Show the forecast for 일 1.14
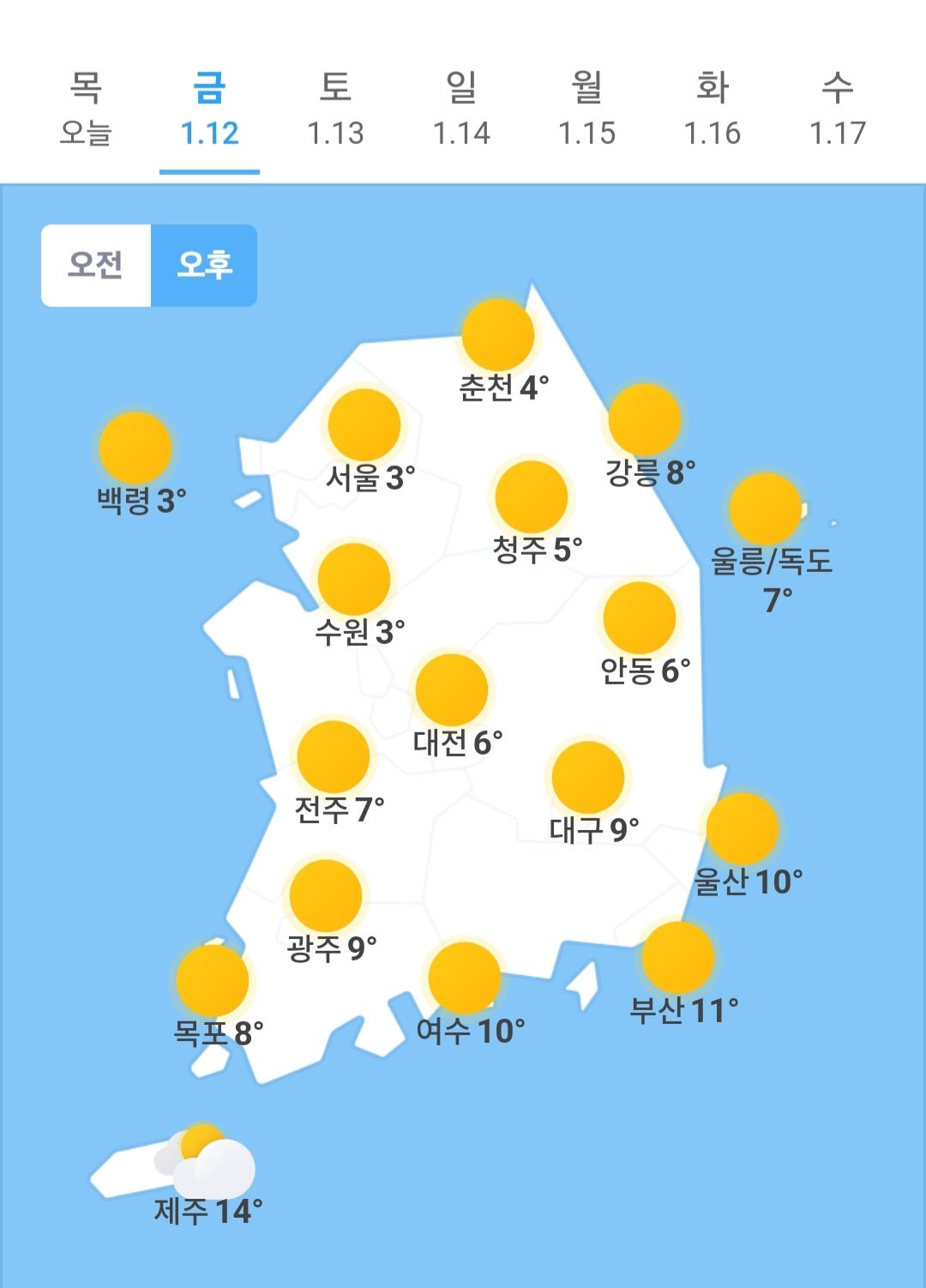This screenshot has width=926, height=1288. (x=461, y=110)
